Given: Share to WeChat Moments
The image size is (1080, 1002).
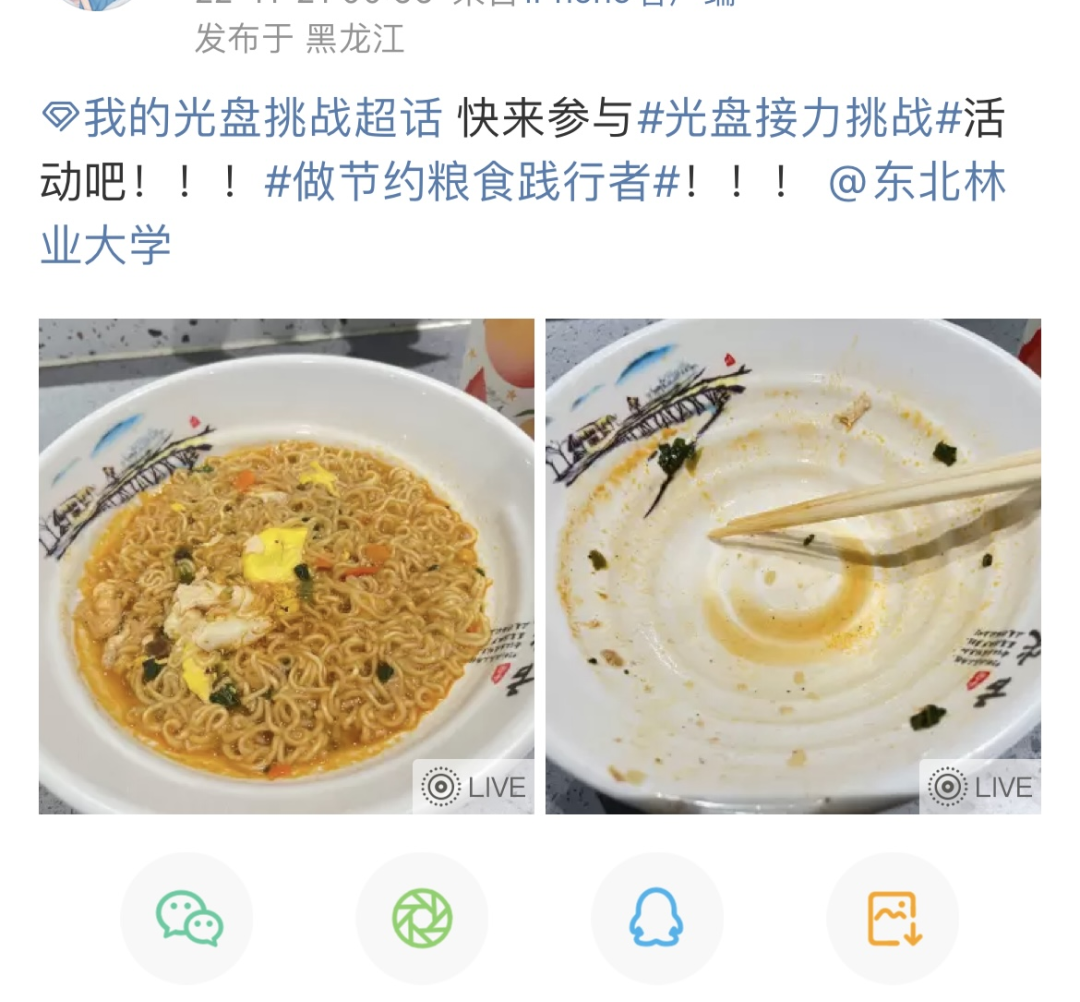Looking at the screenshot, I should 422,918.
